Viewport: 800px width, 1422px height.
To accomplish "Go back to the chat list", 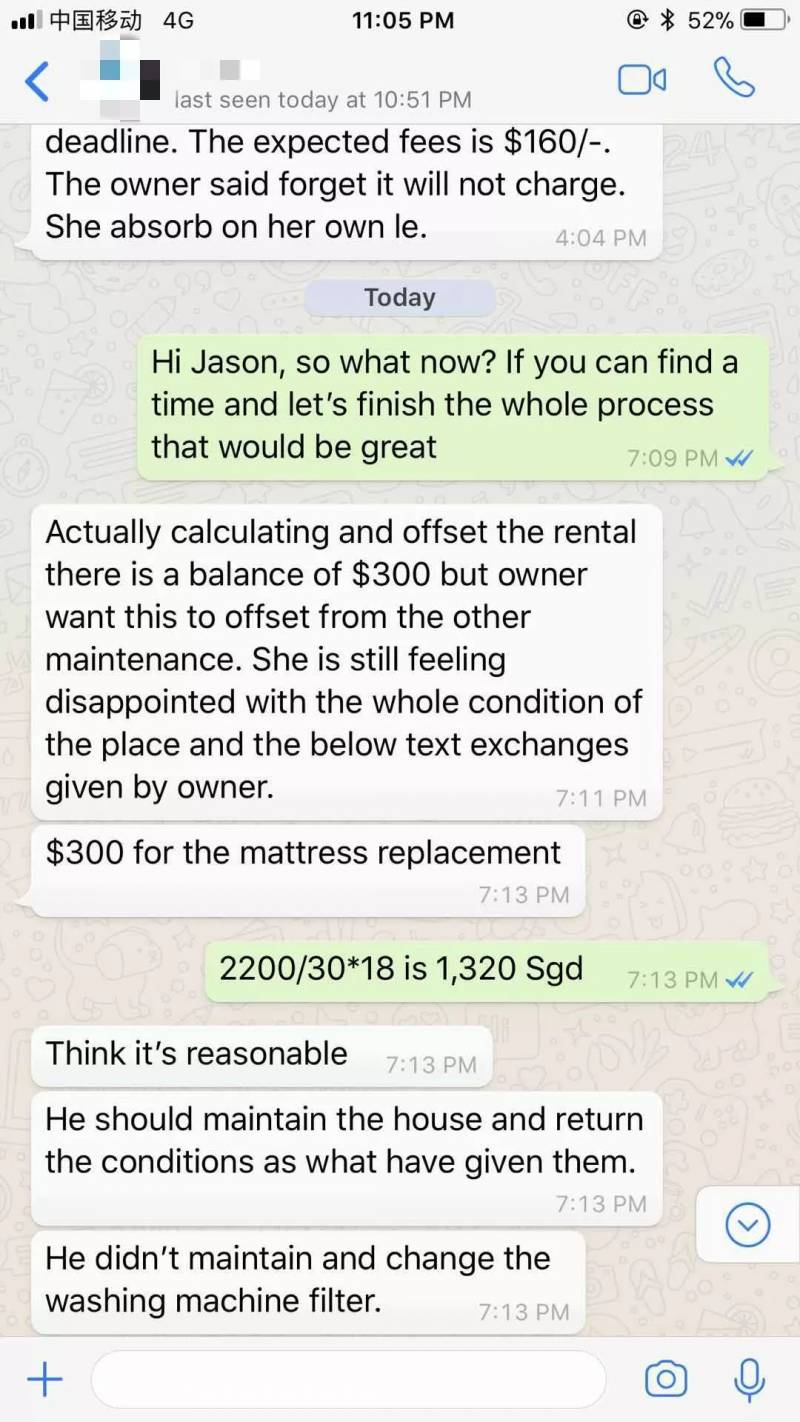I will [x=37, y=81].
